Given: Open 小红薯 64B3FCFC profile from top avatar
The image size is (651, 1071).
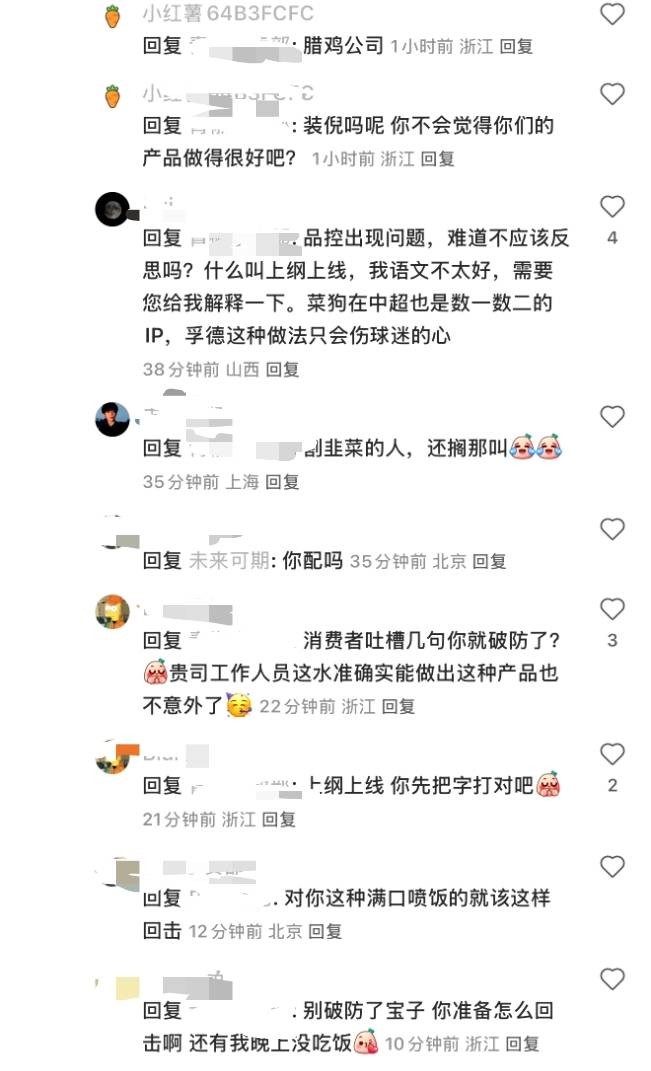Looking at the screenshot, I should [x=113, y=15].
